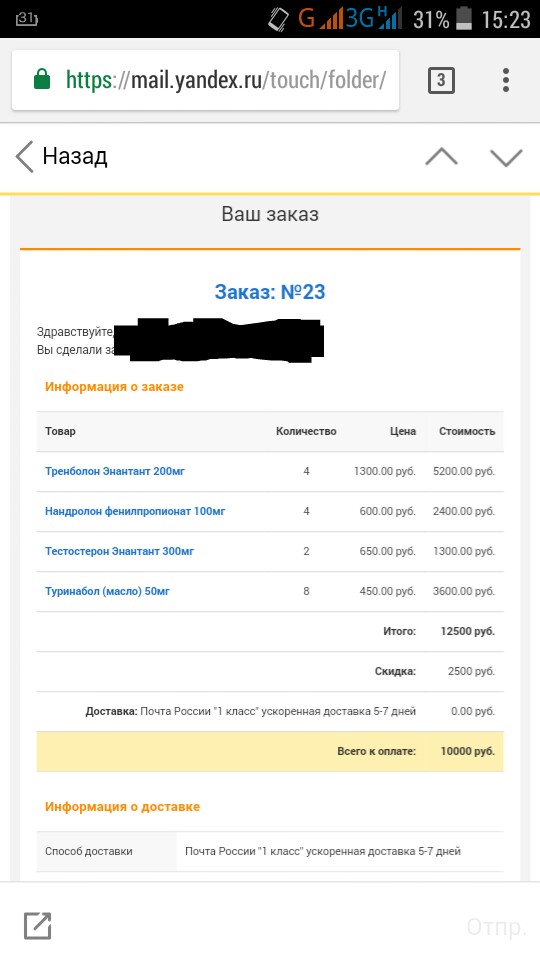Go back via Назад
The image size is (540, 960).
click(61, 157)
